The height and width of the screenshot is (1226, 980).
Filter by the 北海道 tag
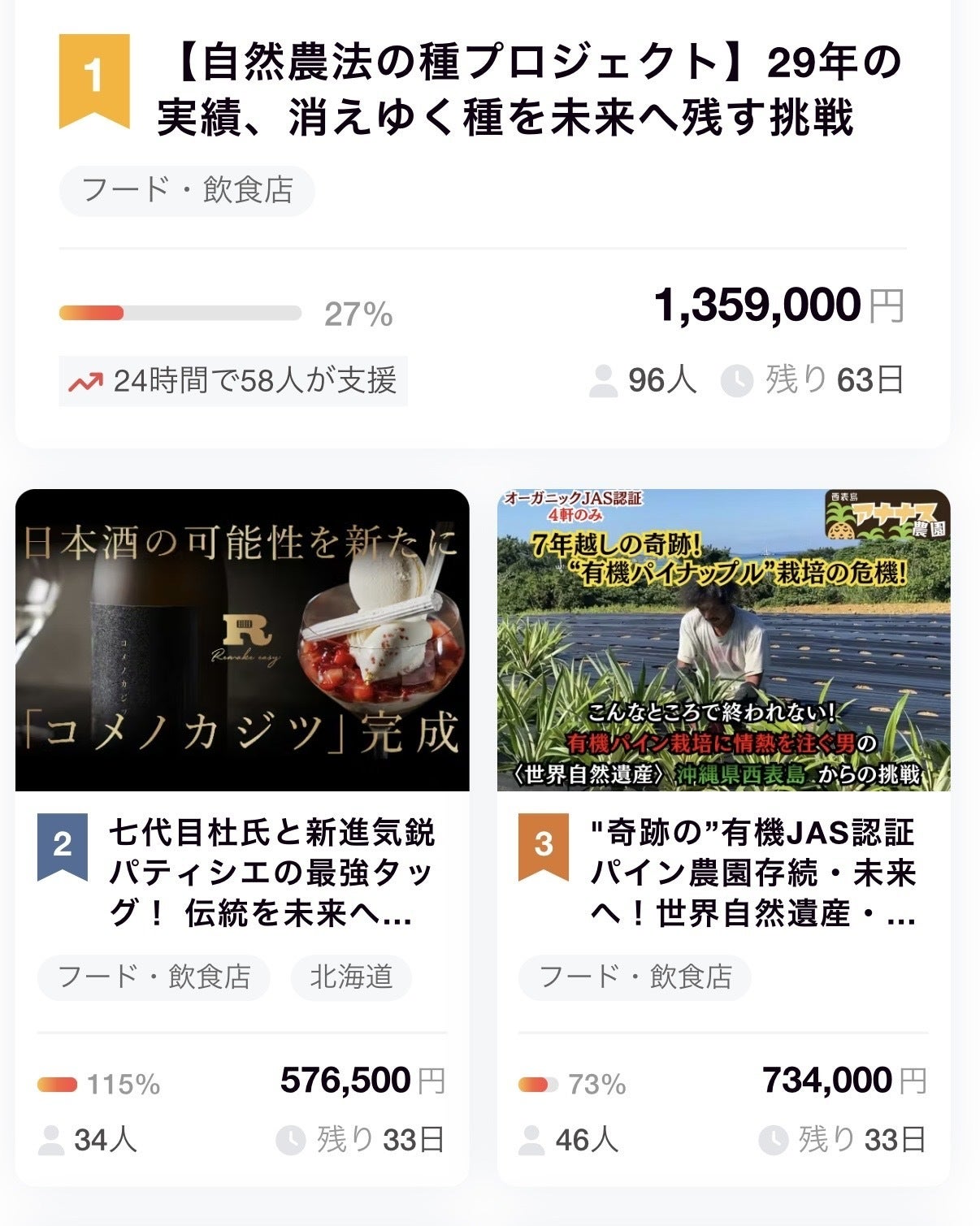coord(351,977)
